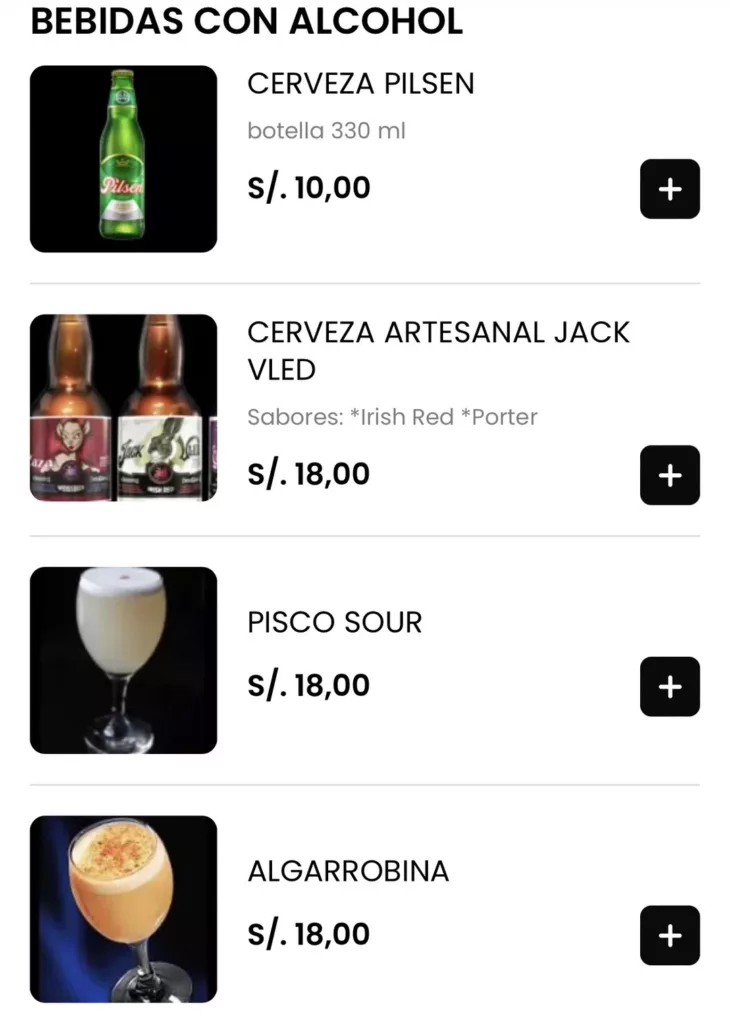Add Cerveza Artesanal Jack Vled to cart

pos(669,475)
